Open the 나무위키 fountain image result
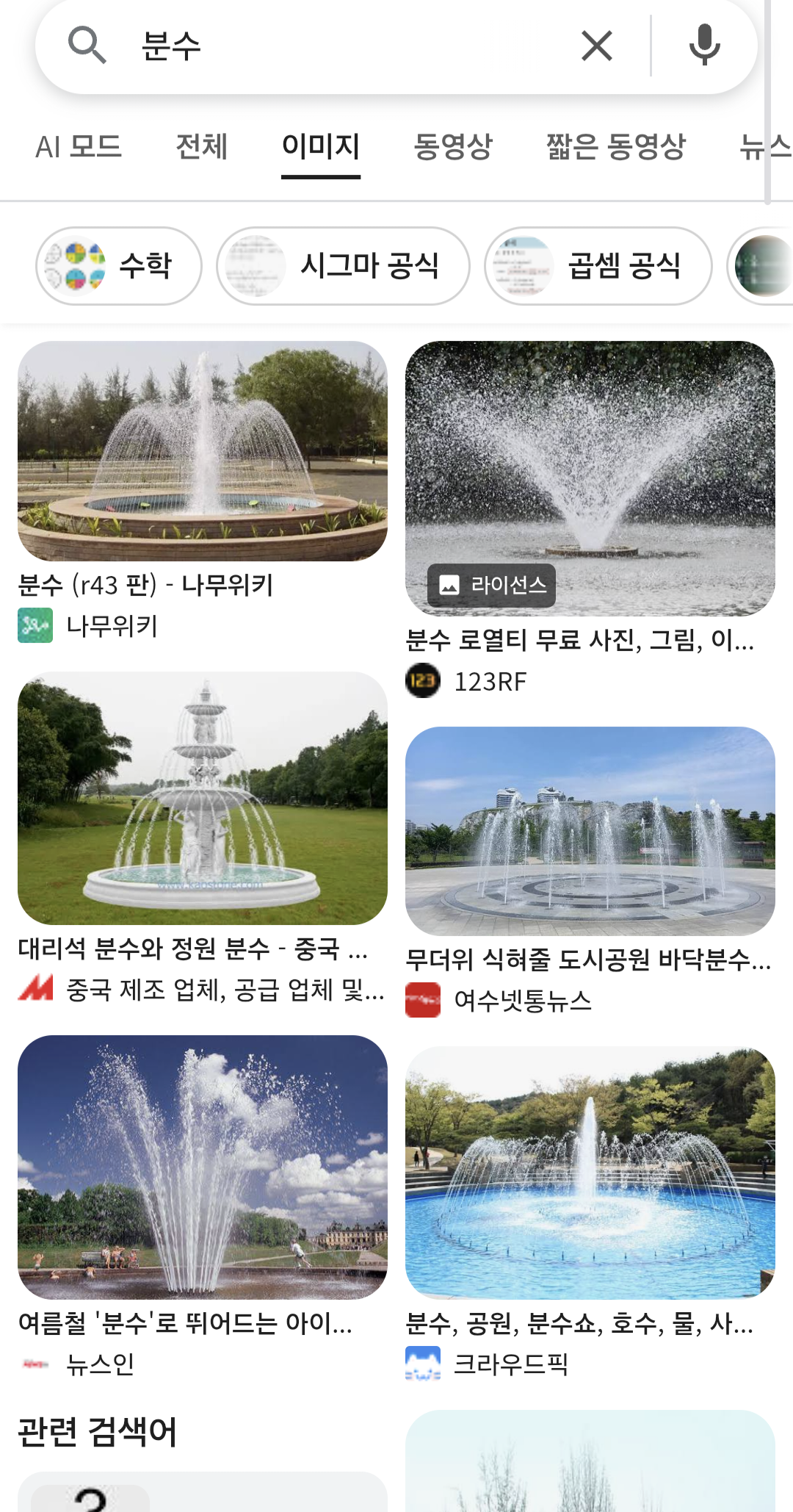The height and width of the screenshot is (1512, 793). 203,451
